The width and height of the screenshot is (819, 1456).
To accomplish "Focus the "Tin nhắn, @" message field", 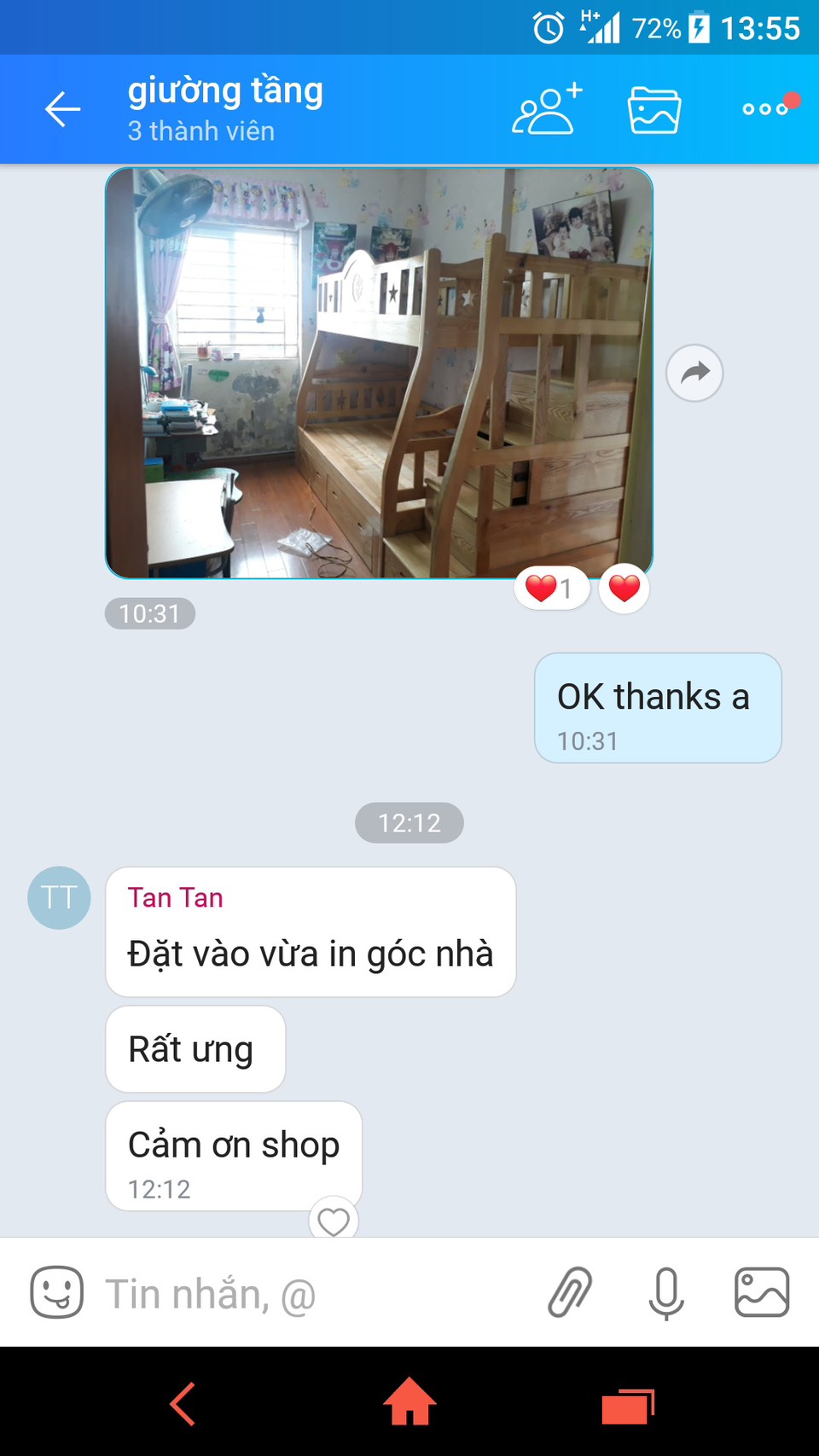I will pyautogui.click(x=316, y=1294).
